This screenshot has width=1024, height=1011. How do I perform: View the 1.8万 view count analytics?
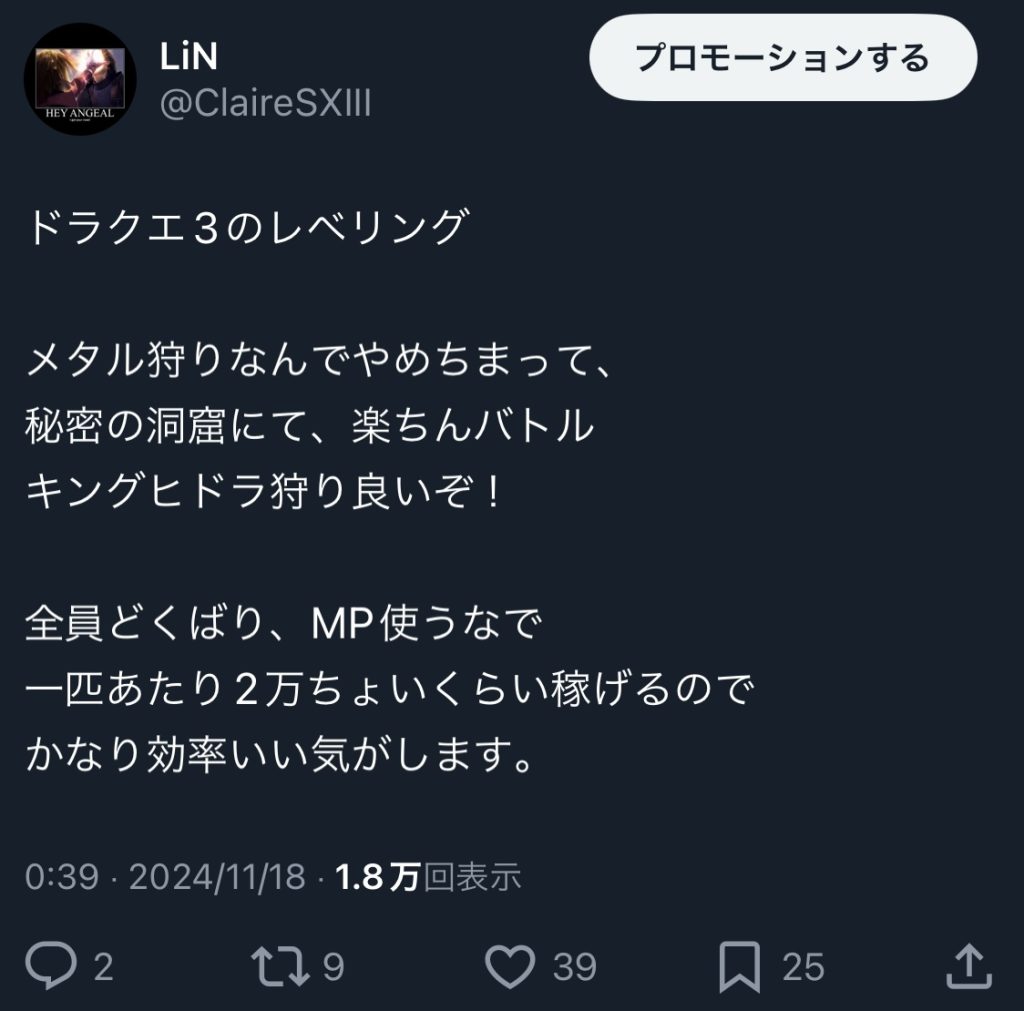(x=428, y=877)
